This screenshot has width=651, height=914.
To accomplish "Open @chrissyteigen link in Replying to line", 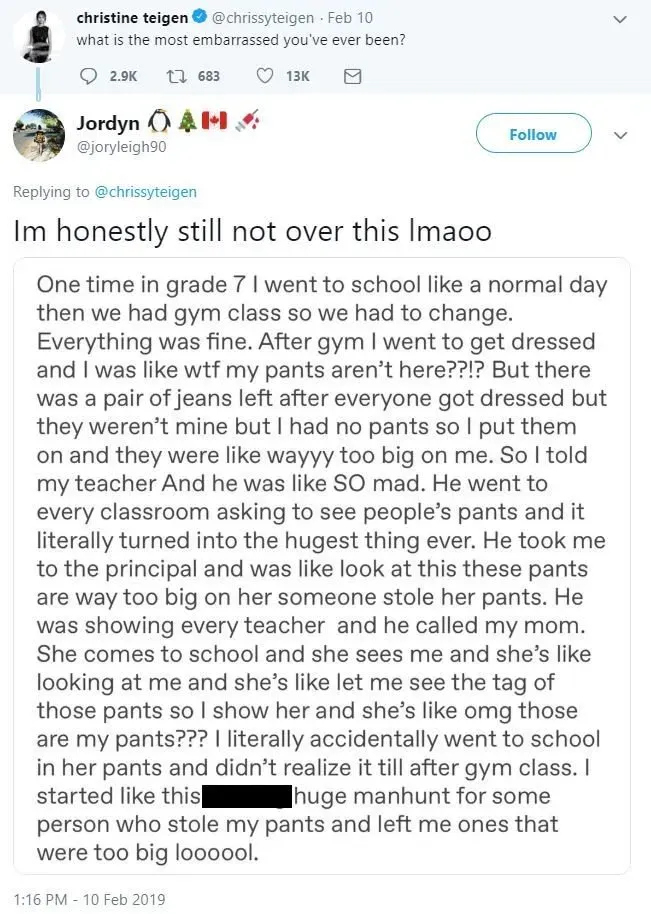I will 144,192.
